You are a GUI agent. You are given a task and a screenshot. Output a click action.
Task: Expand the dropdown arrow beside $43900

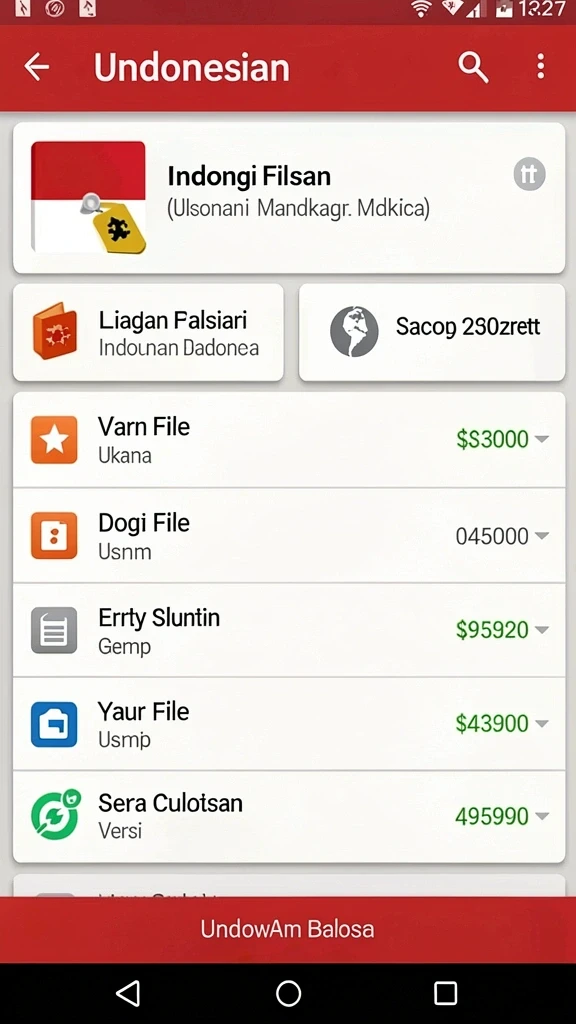541,724
